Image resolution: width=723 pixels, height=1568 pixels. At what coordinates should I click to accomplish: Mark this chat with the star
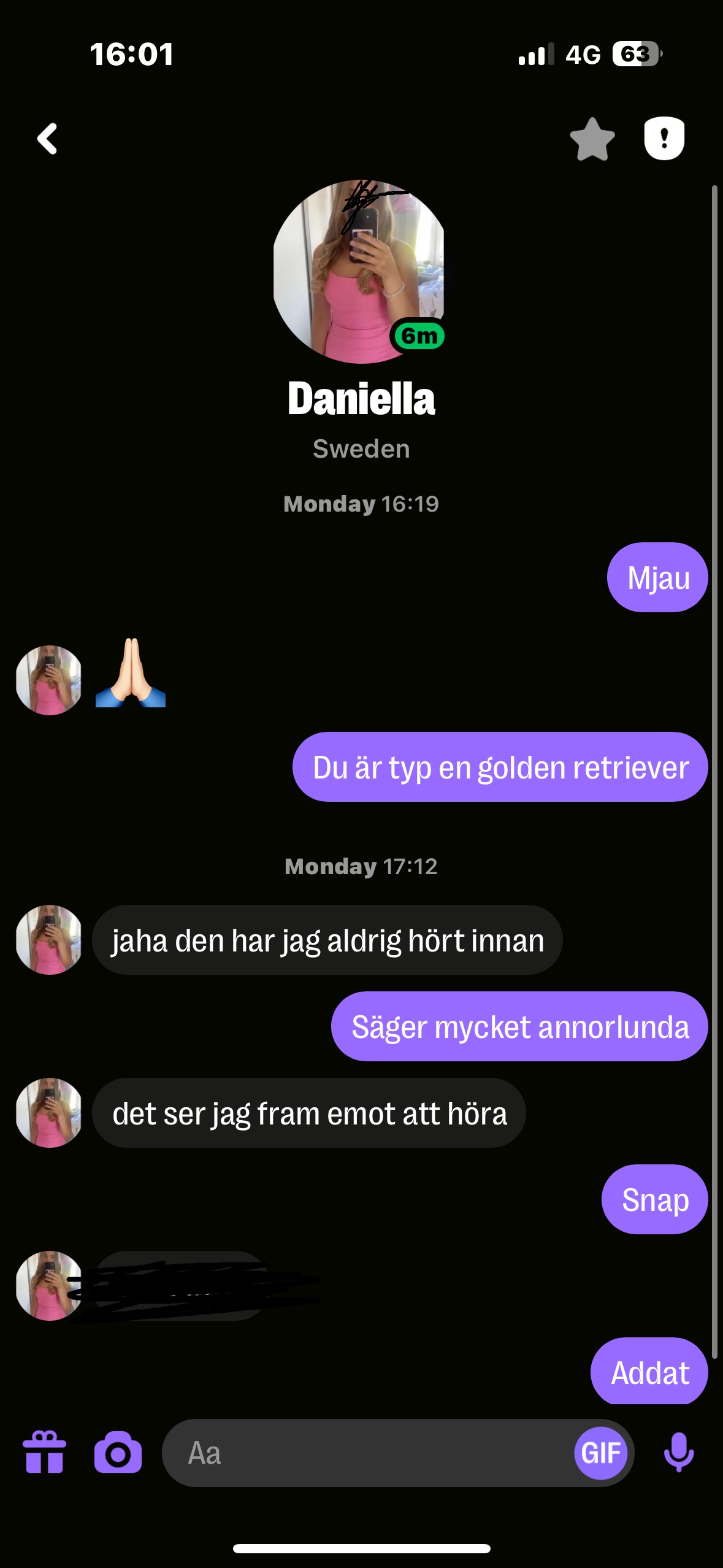tap(592, 139)
